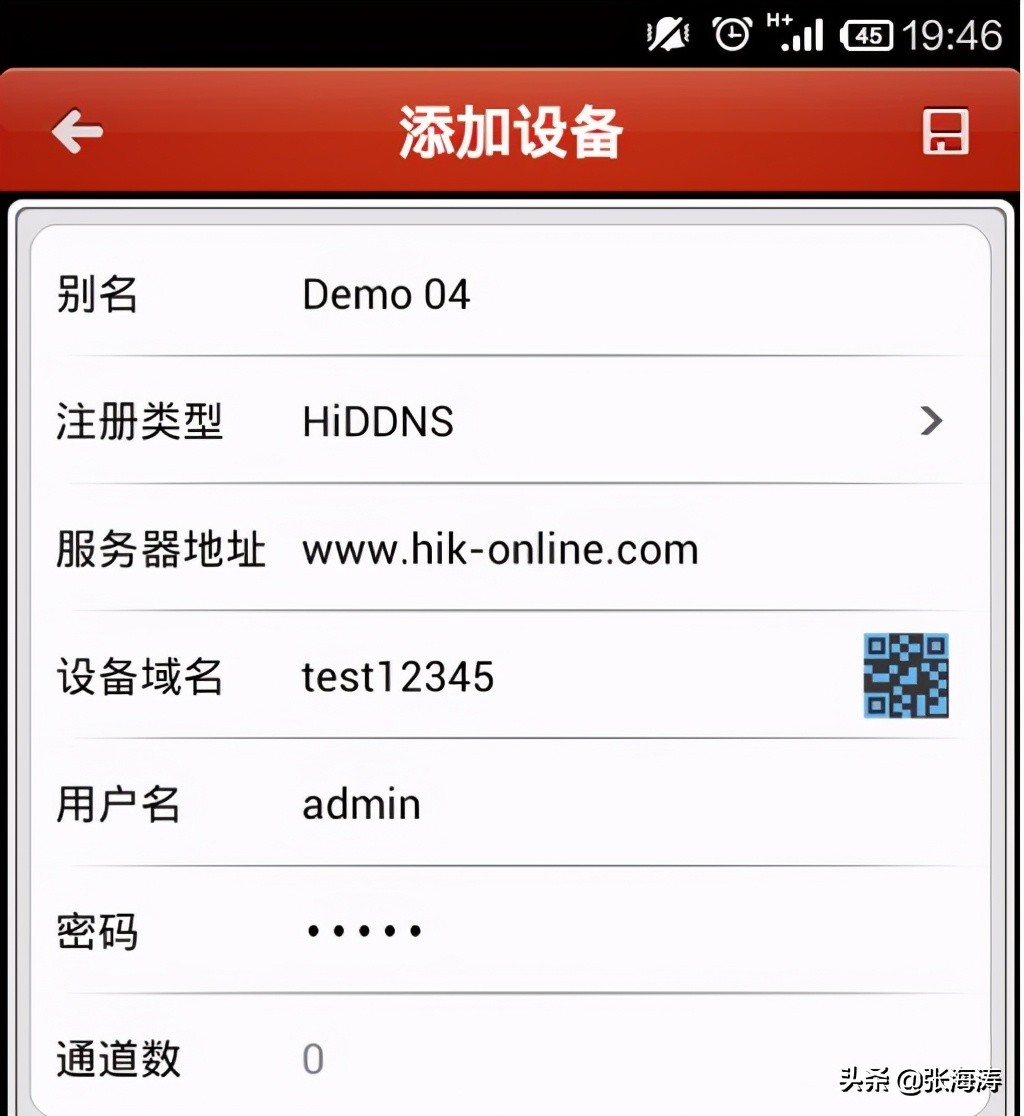This screenshot has width=1024, height=1116.
Task: Edit the alias field Demo 04
Action: coord(386,295)
